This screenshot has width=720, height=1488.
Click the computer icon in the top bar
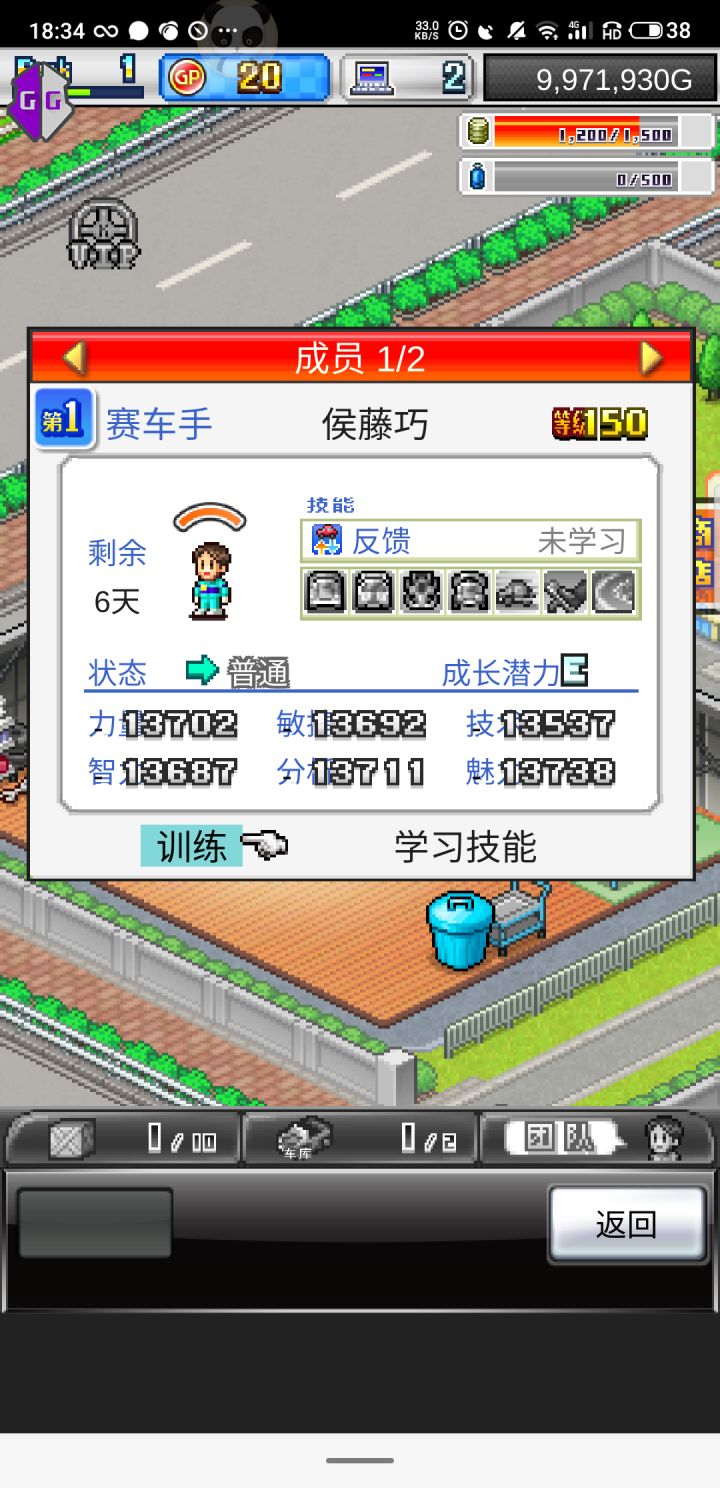point(373,76)
